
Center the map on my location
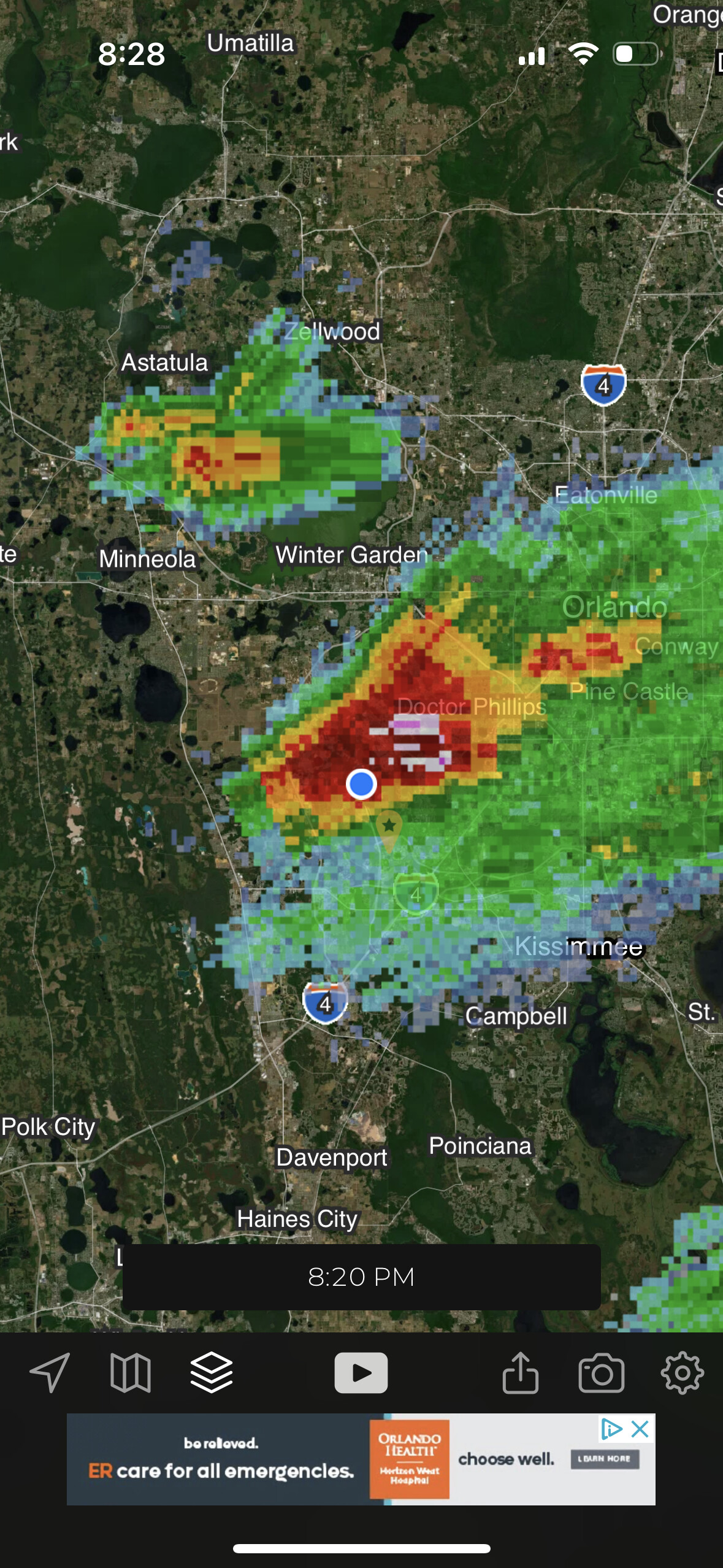pyautogui.click(x=50, y=1373)
